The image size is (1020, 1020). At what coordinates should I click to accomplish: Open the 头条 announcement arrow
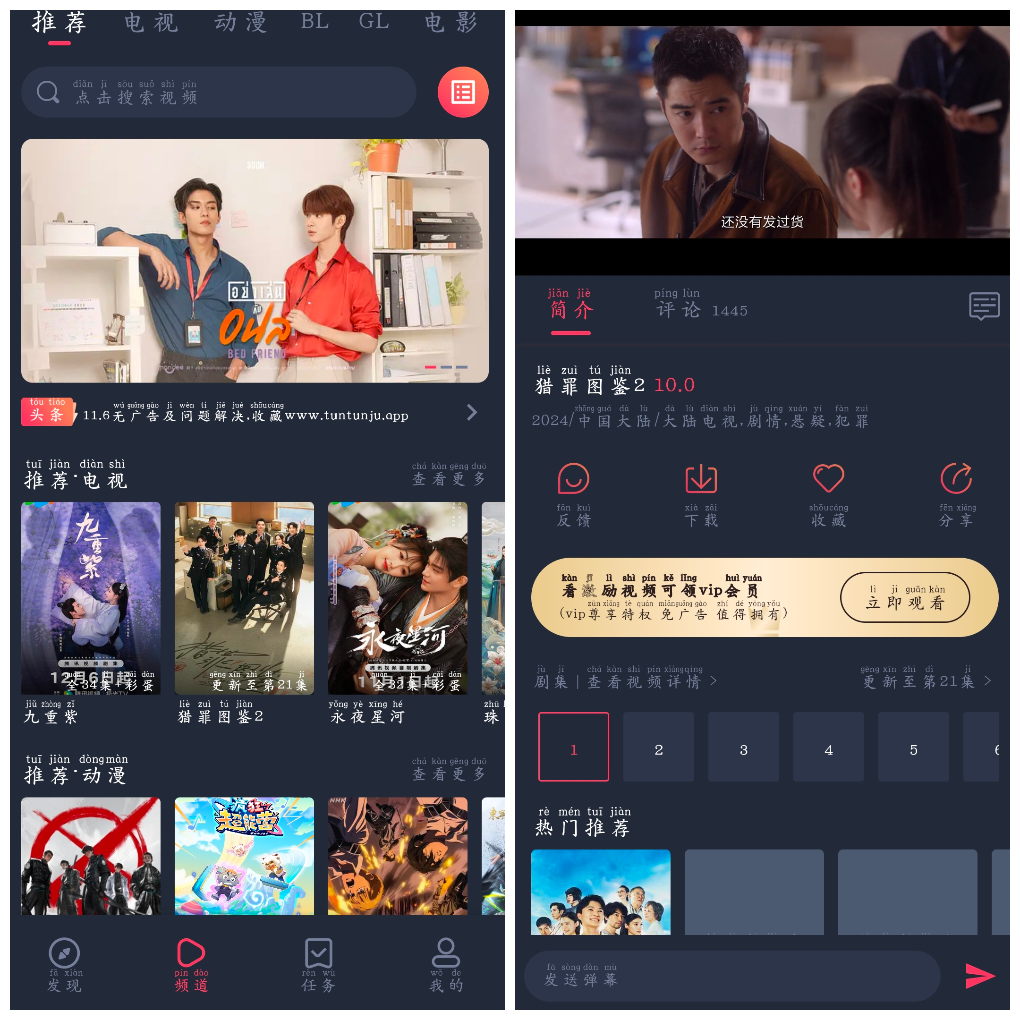(472, 412)
